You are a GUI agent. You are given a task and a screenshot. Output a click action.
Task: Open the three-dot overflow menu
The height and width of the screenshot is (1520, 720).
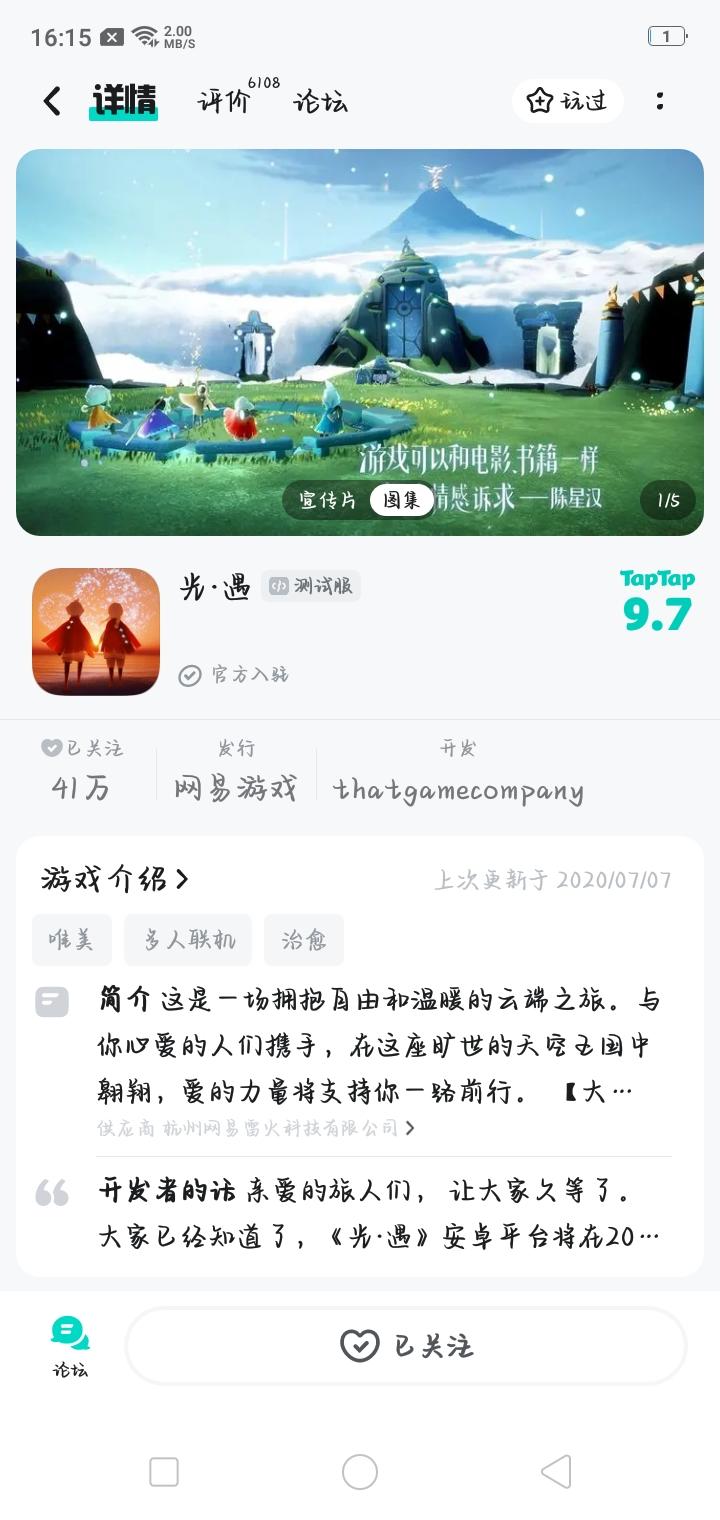[x=659, y=101]
